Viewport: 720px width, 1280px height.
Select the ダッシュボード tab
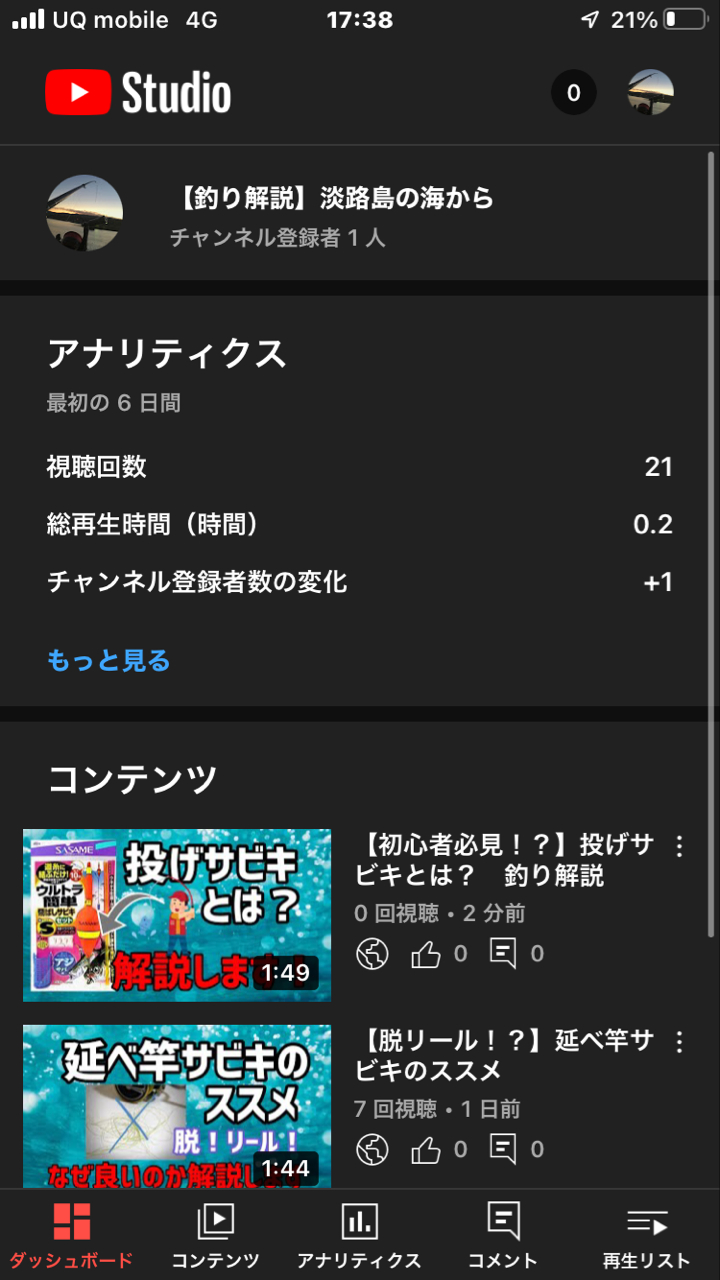(x=71, y=1236)
